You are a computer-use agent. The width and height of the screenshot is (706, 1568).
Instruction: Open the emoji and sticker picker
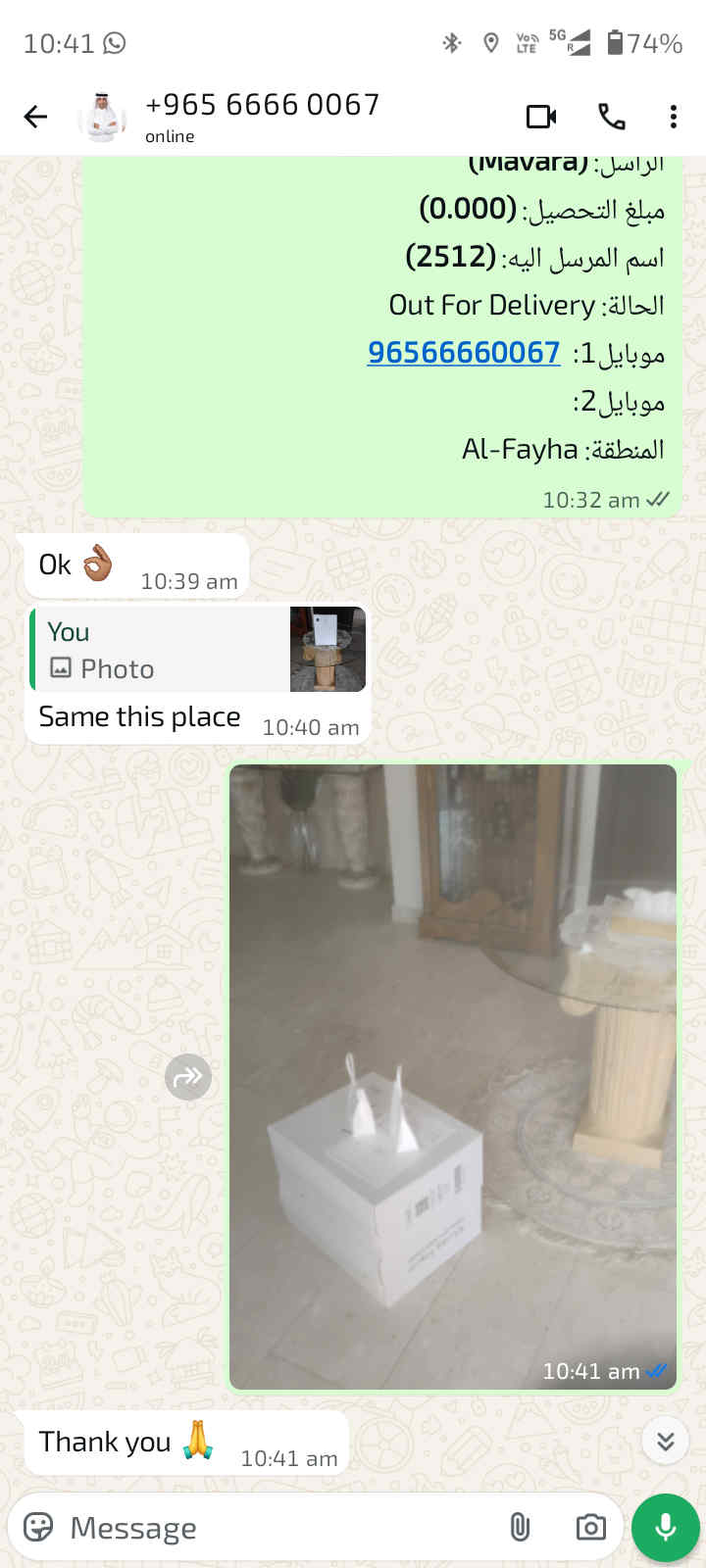(x=38, y=1527)
